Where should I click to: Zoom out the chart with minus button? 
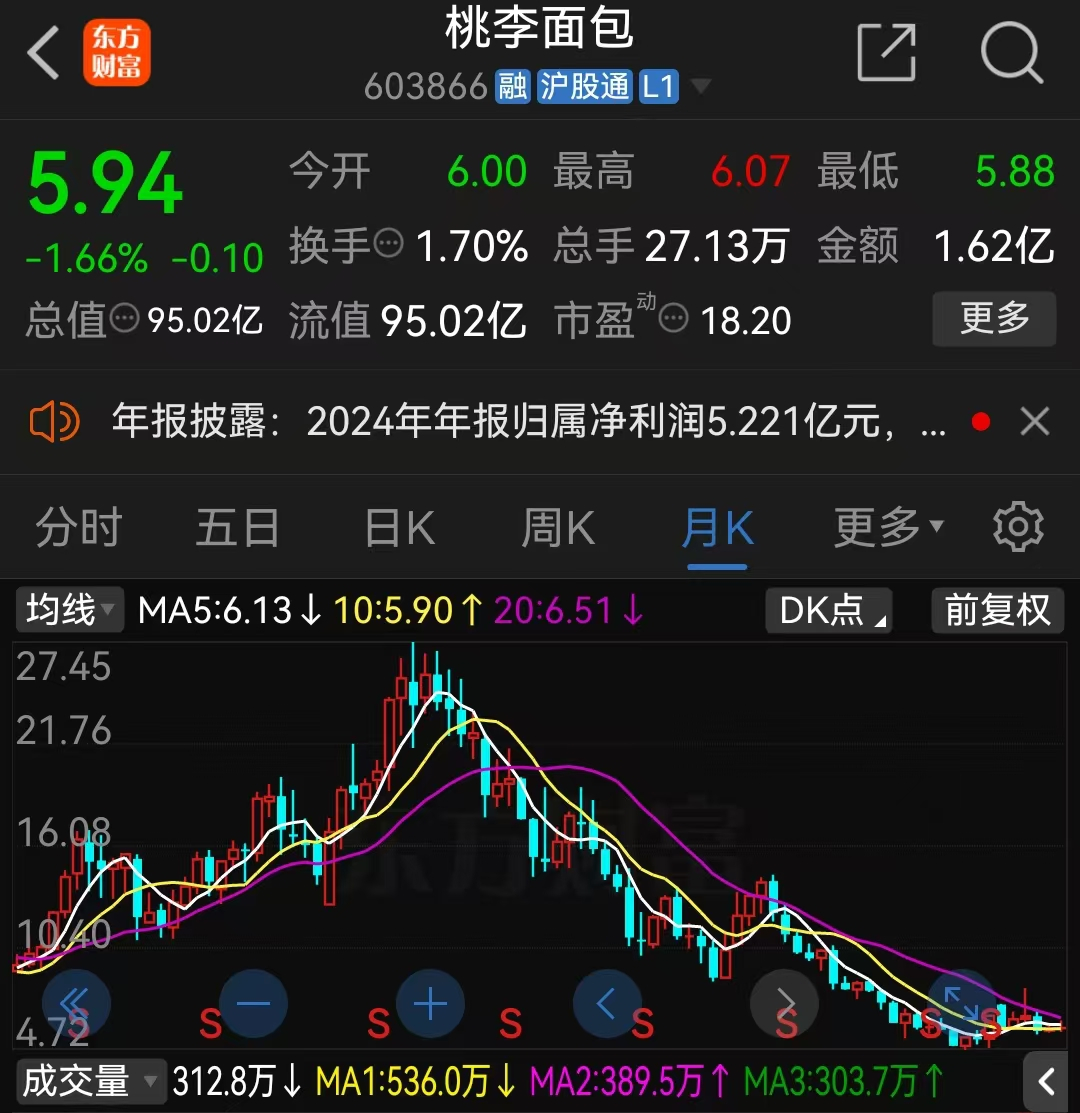pos(253,1003)
